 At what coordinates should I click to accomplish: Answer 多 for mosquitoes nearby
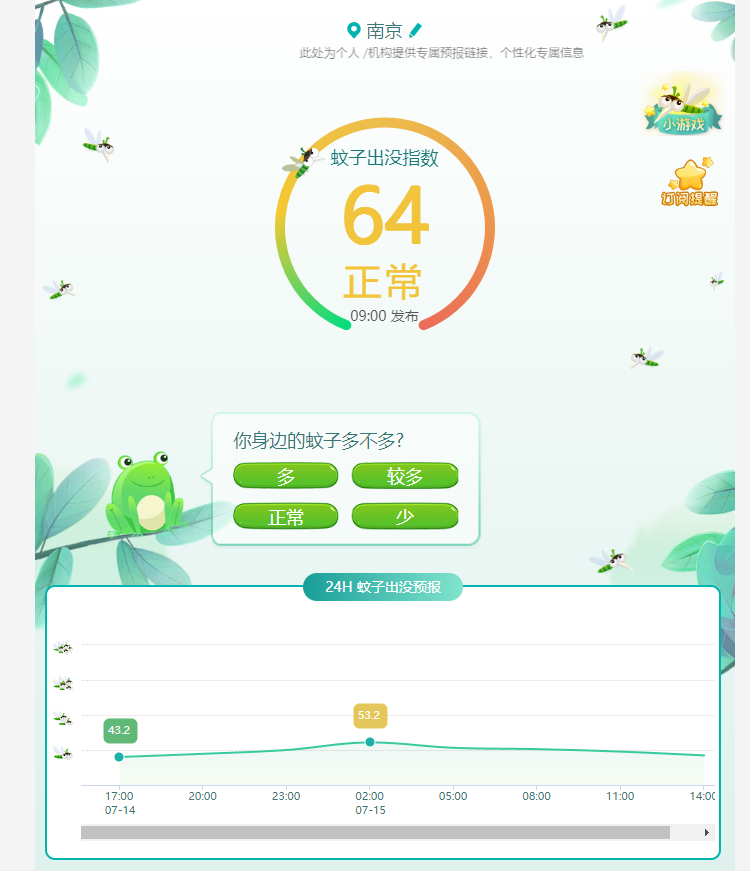[x=286, y=476]
